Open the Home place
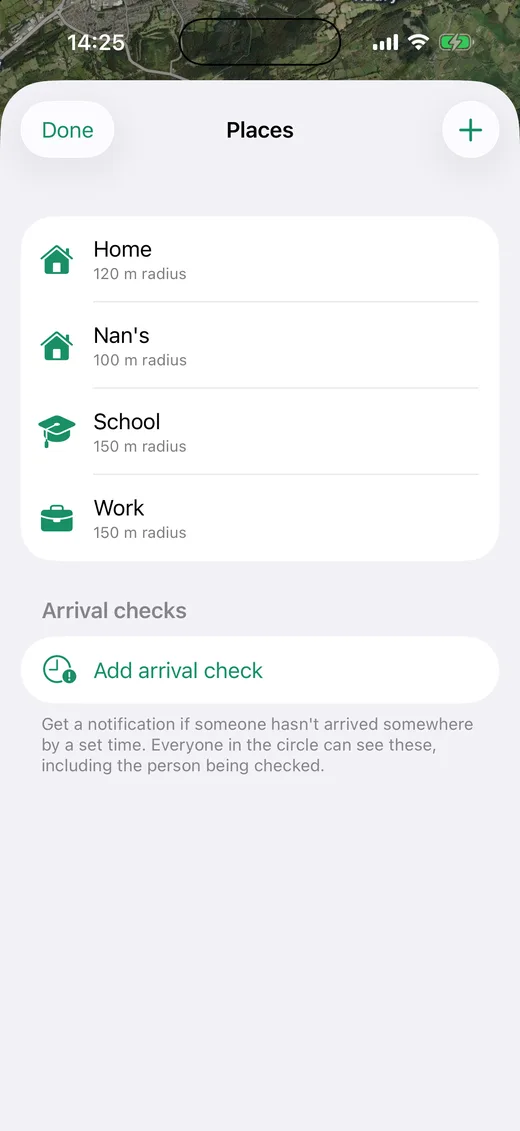 tap(260, 260)
